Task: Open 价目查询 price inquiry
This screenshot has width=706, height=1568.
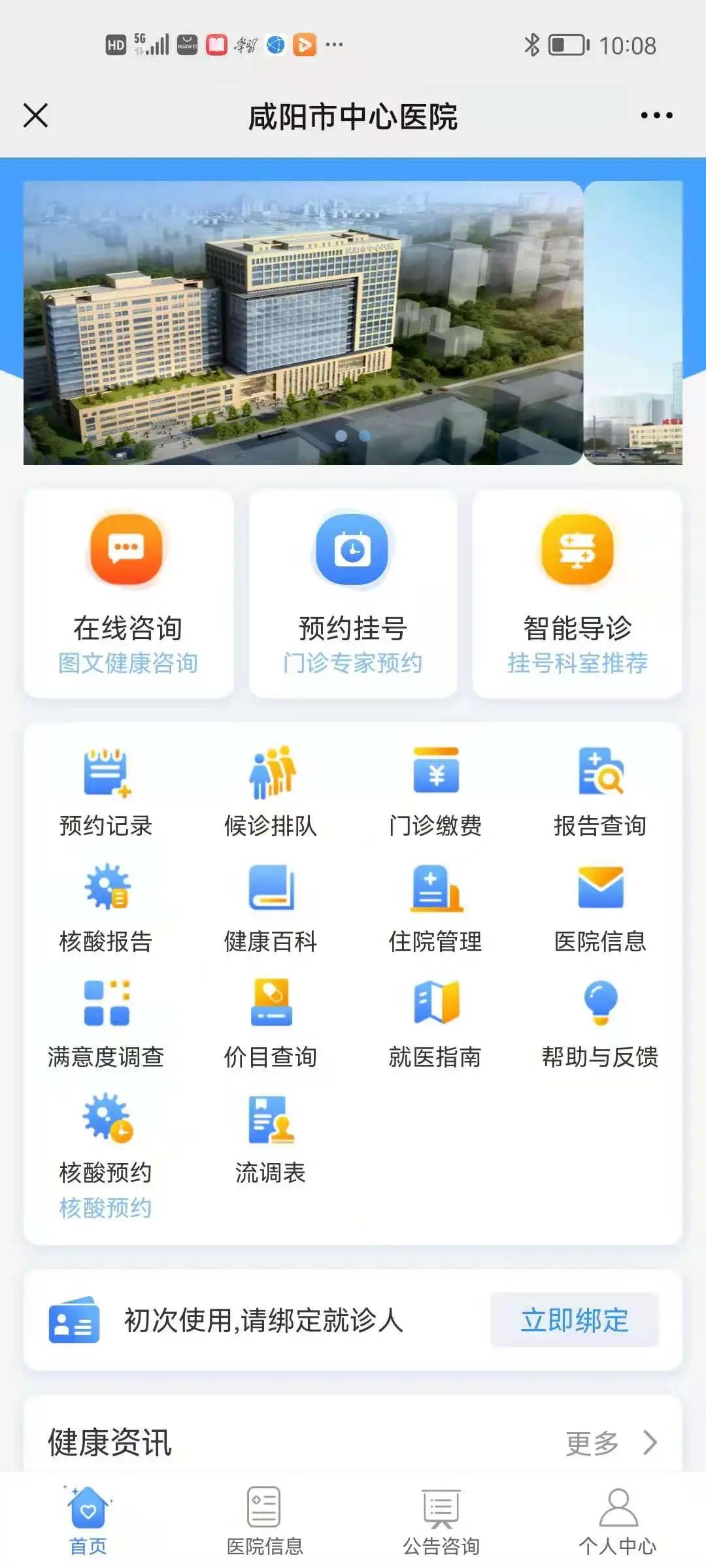Action: [x=271, y=1026]
